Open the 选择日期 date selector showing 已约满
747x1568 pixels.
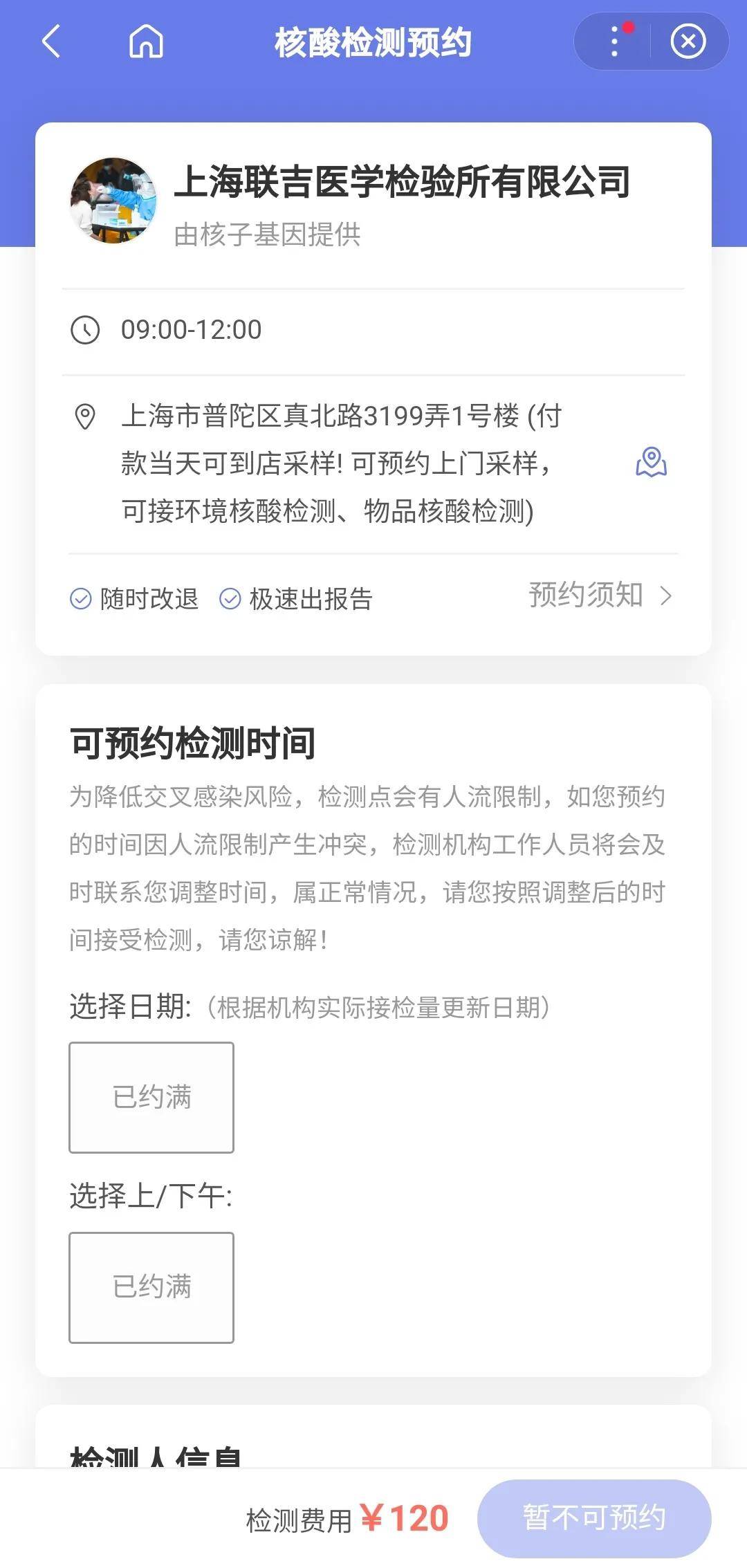(x=151, y=1097)
